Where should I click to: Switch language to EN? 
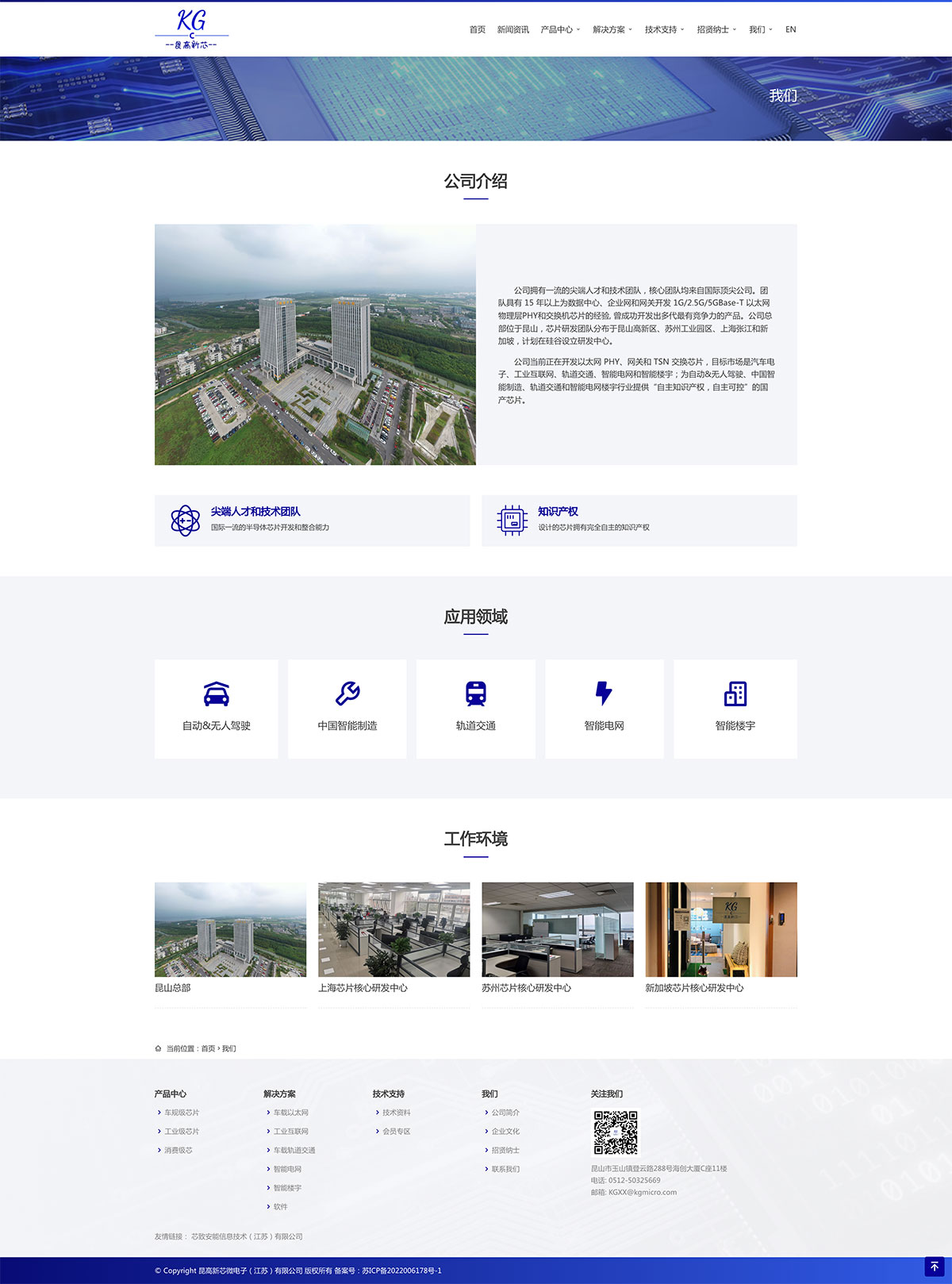[x=790, y=29]
